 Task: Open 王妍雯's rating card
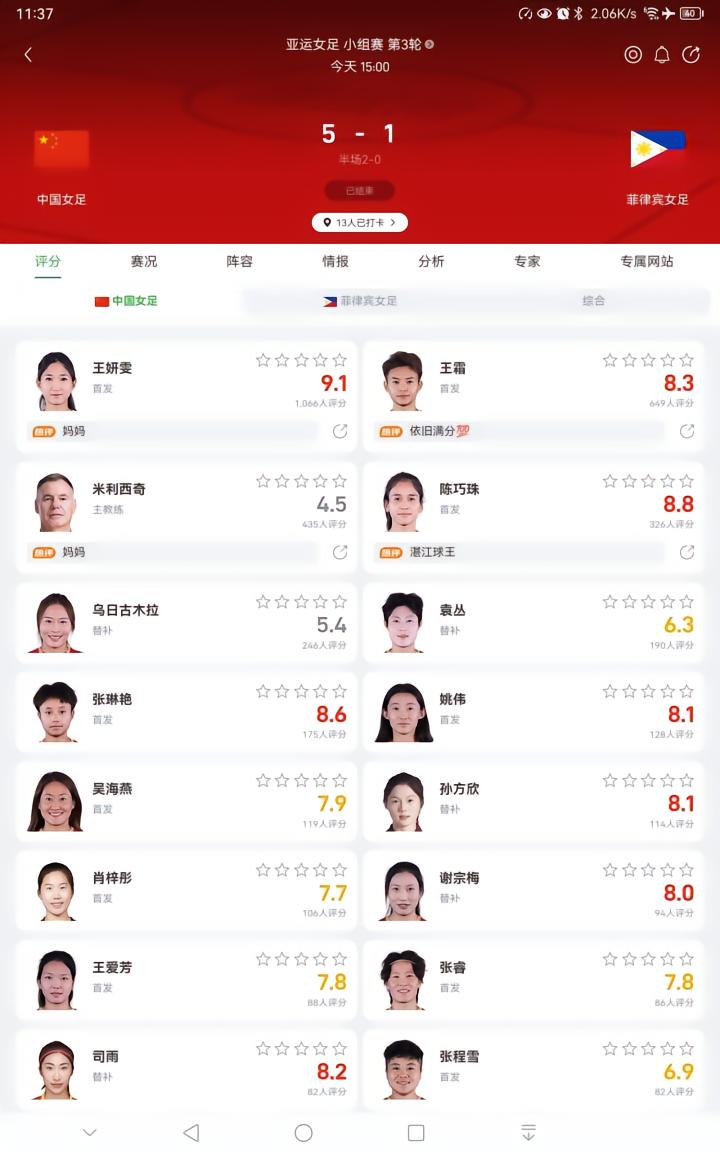point(186,396)
